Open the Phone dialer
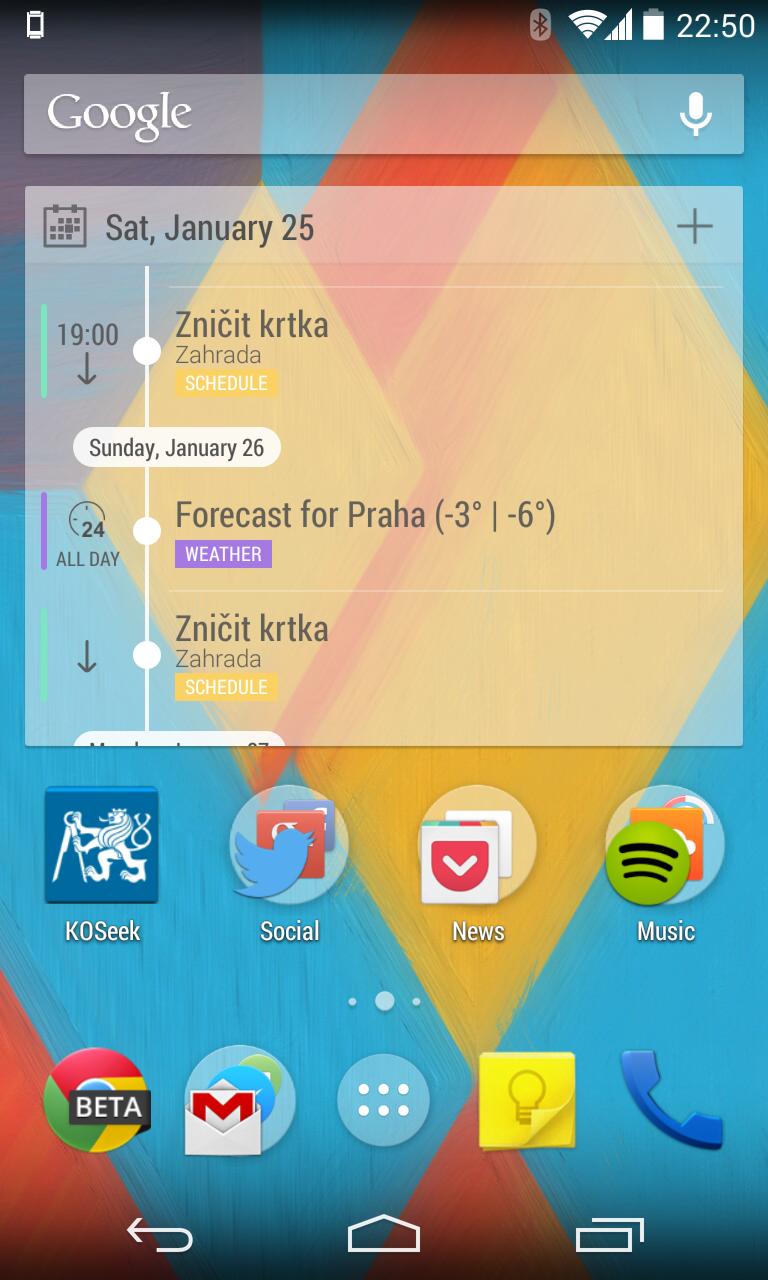Viewport: 768px width, 1280px height. click(670, 1100)
